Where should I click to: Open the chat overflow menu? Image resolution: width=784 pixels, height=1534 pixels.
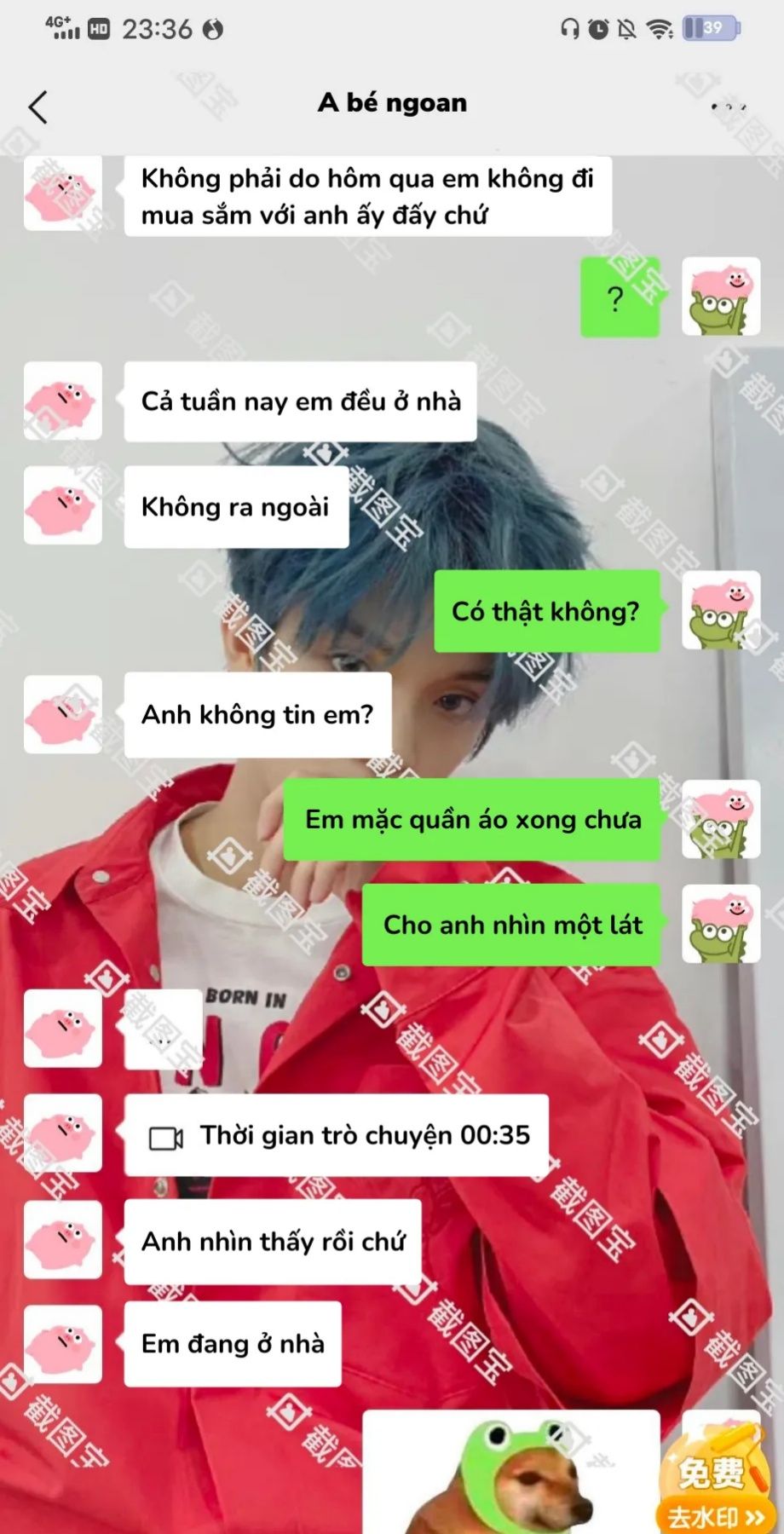[729, 107]
